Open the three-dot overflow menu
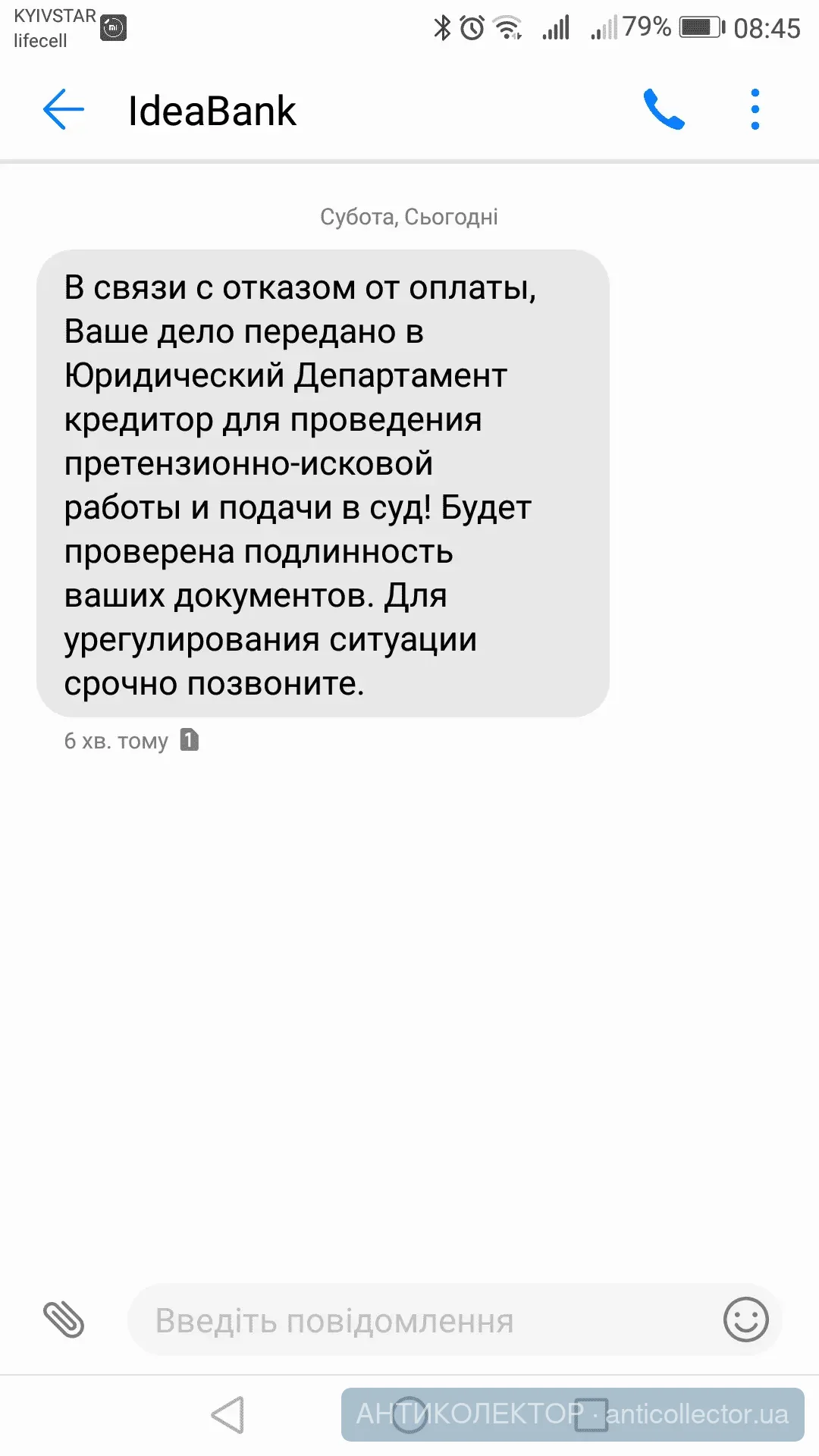This screenshot has width=819, height=1456. (x=755, y=110)
